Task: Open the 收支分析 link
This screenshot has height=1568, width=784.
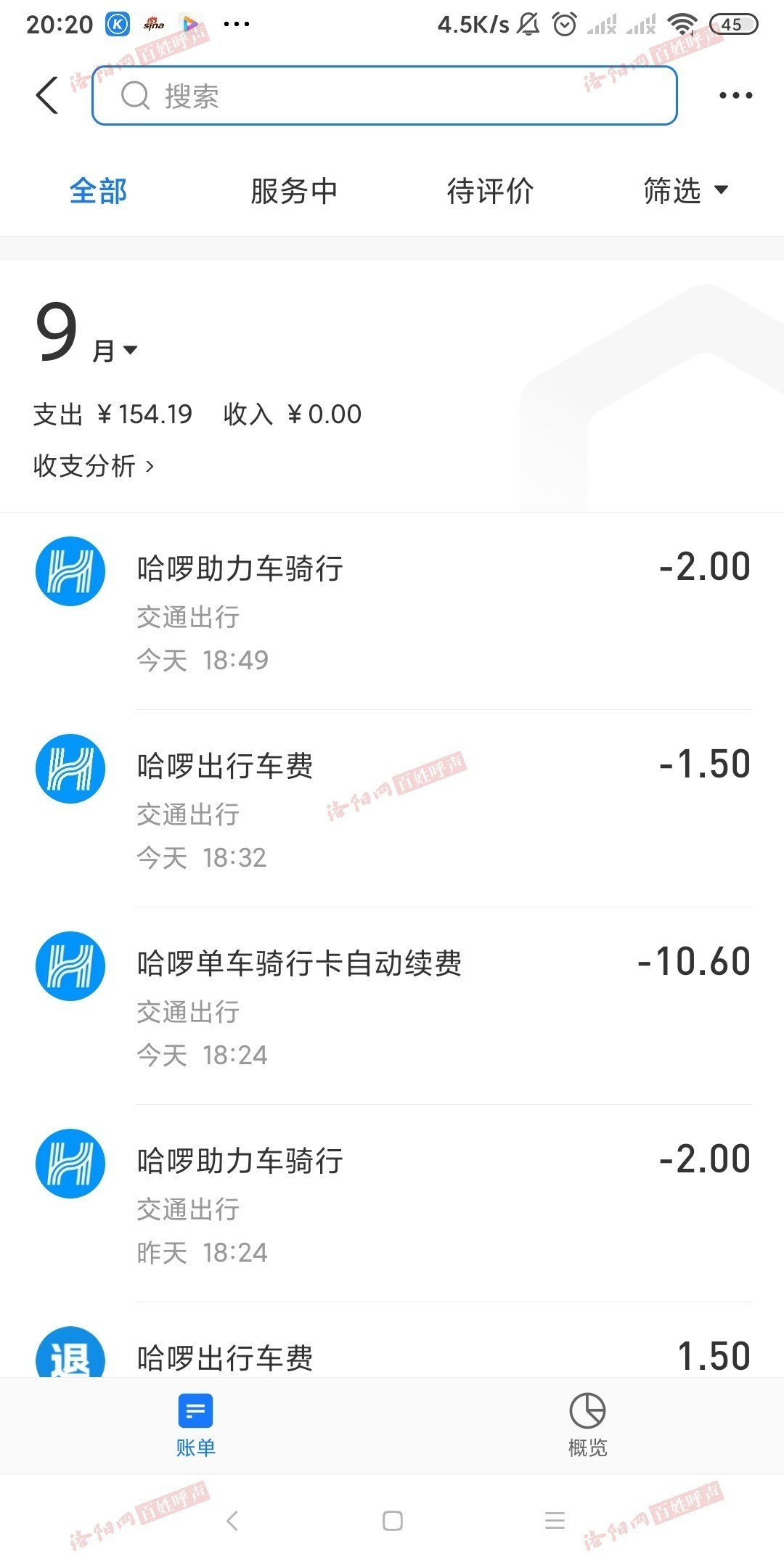Action: [94, 465]
